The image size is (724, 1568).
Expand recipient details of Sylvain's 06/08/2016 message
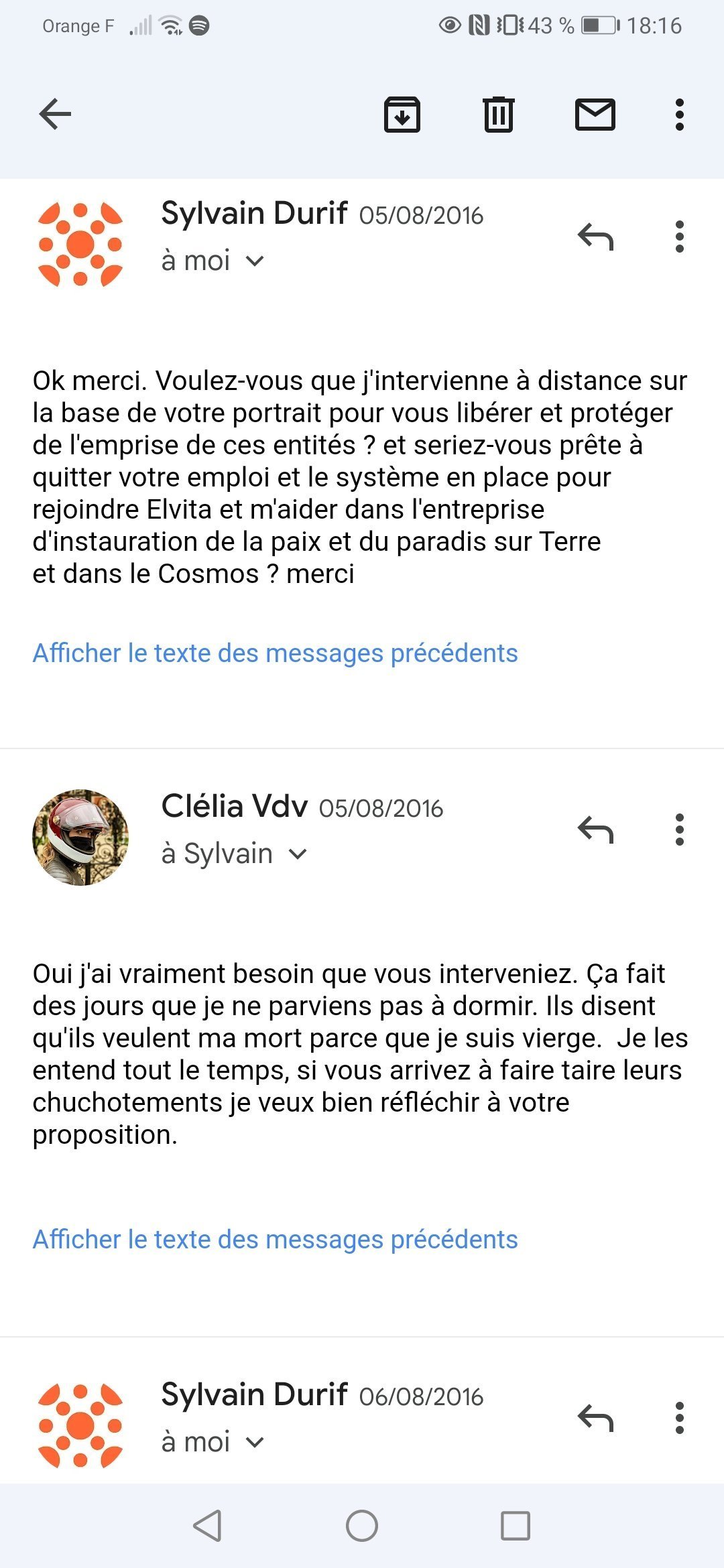click(x=213, y=1442)
